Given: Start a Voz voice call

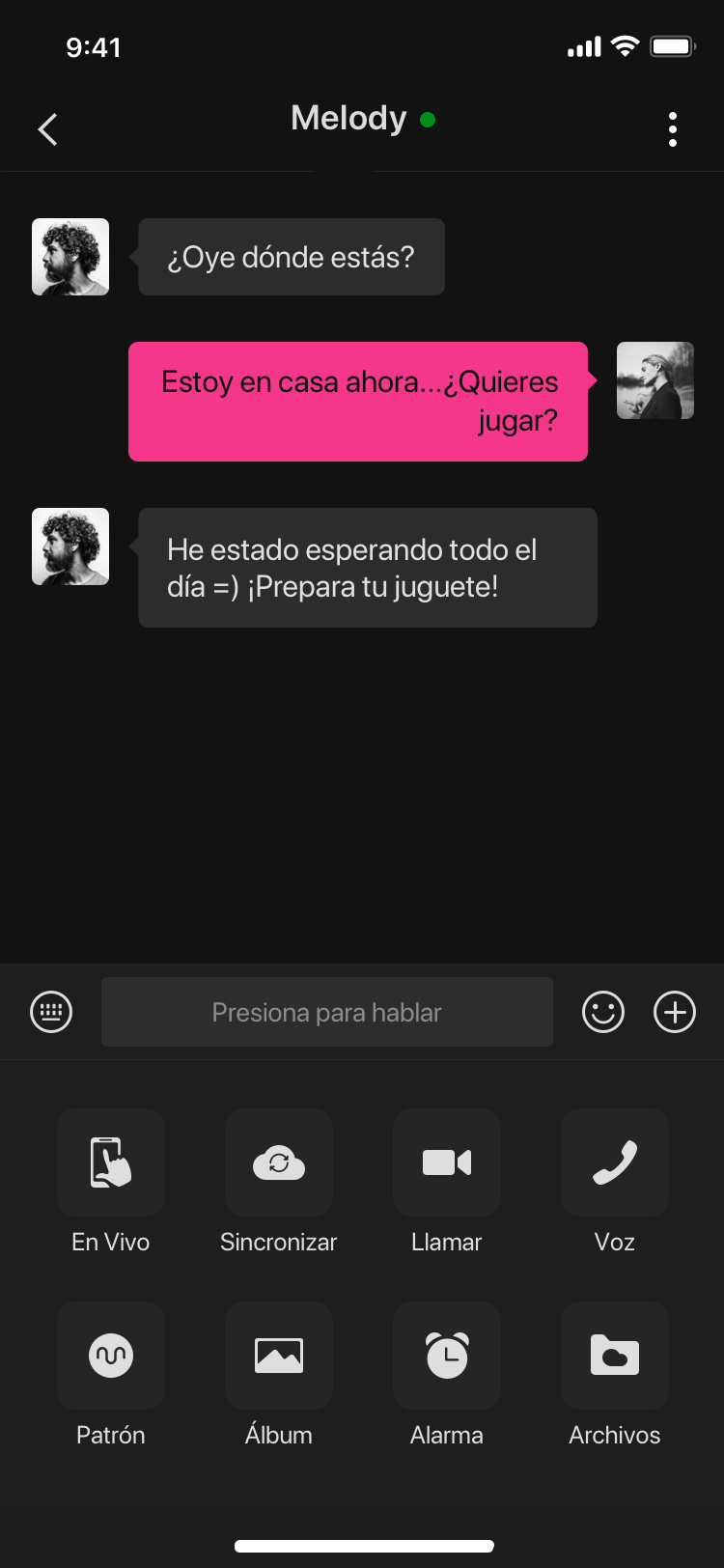Looking at the screenshot, I should click(615, 1162).
